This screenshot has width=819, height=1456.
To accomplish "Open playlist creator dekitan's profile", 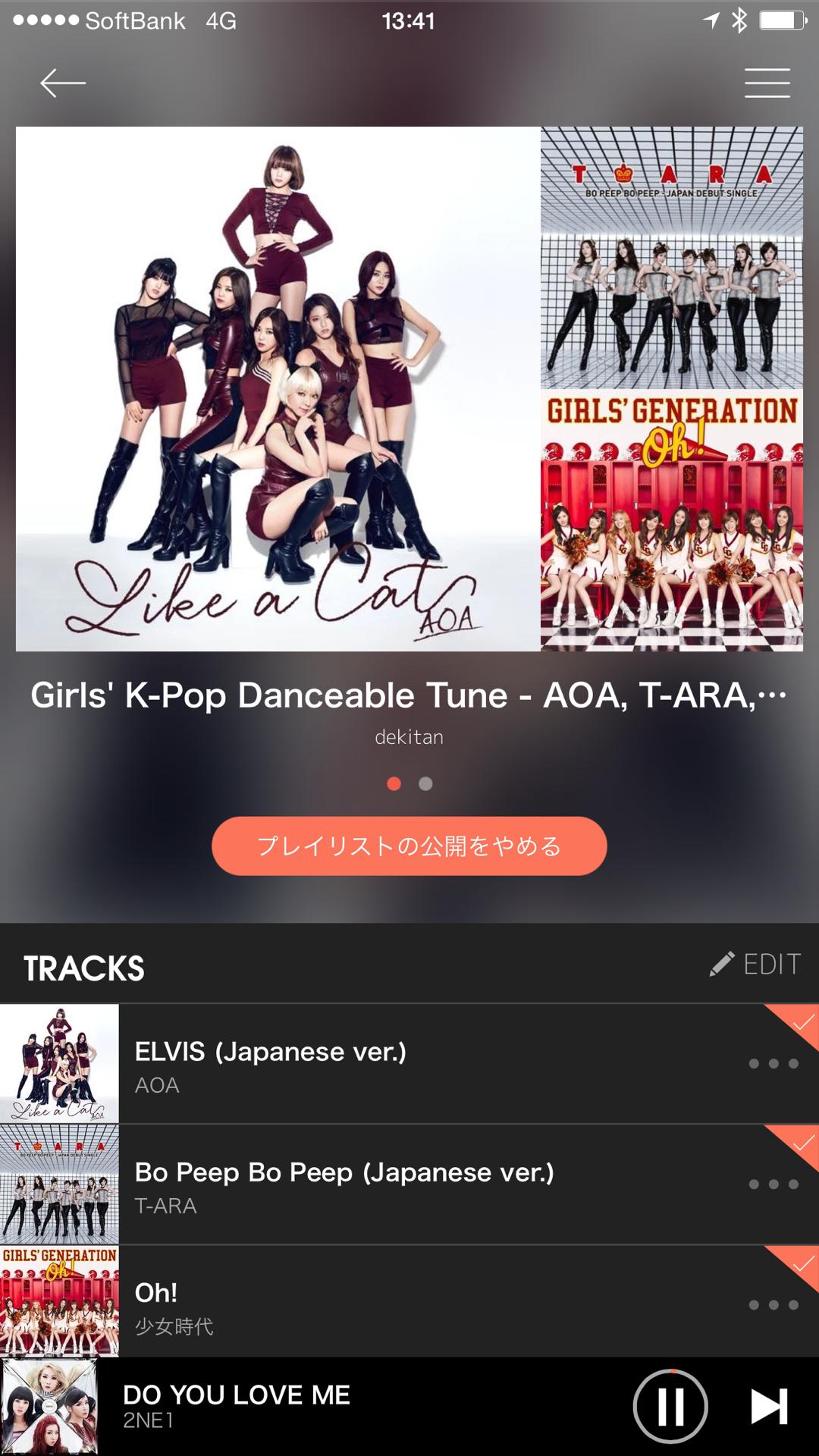I will (x=409, y=736).
